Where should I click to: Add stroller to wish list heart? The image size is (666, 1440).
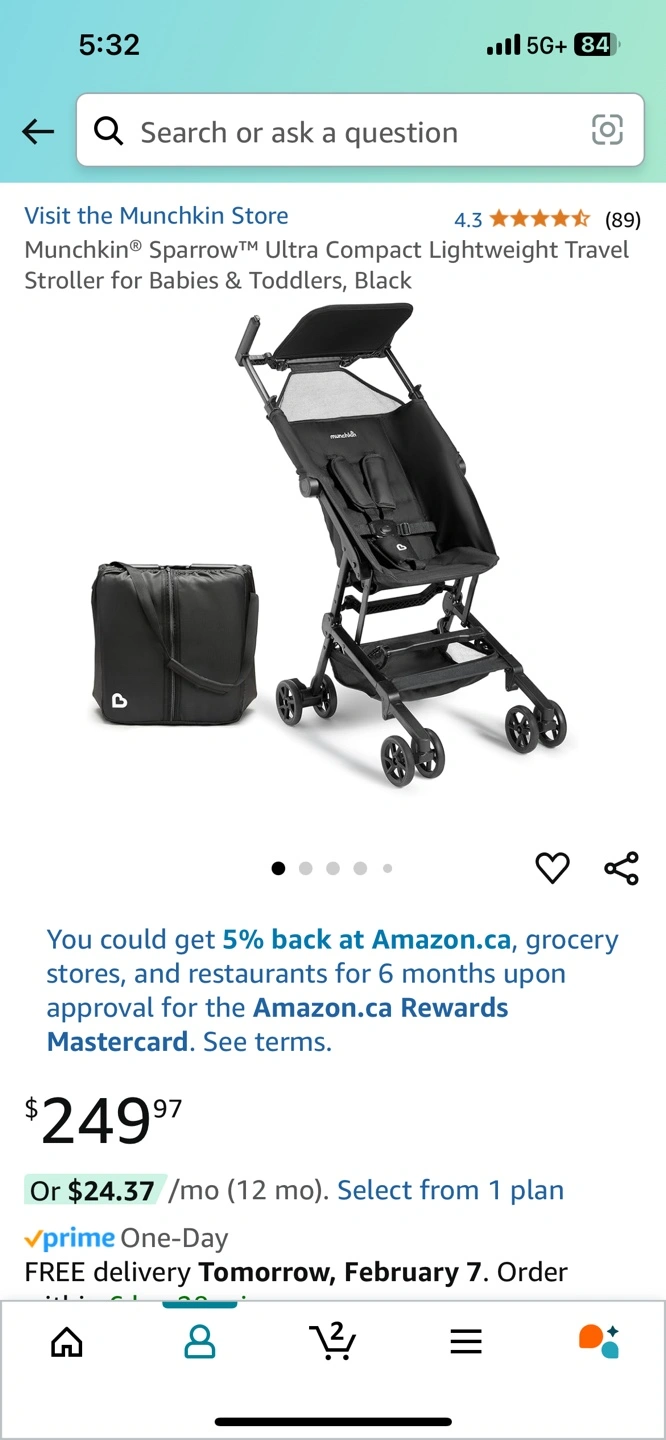click(x=552, y=868)
